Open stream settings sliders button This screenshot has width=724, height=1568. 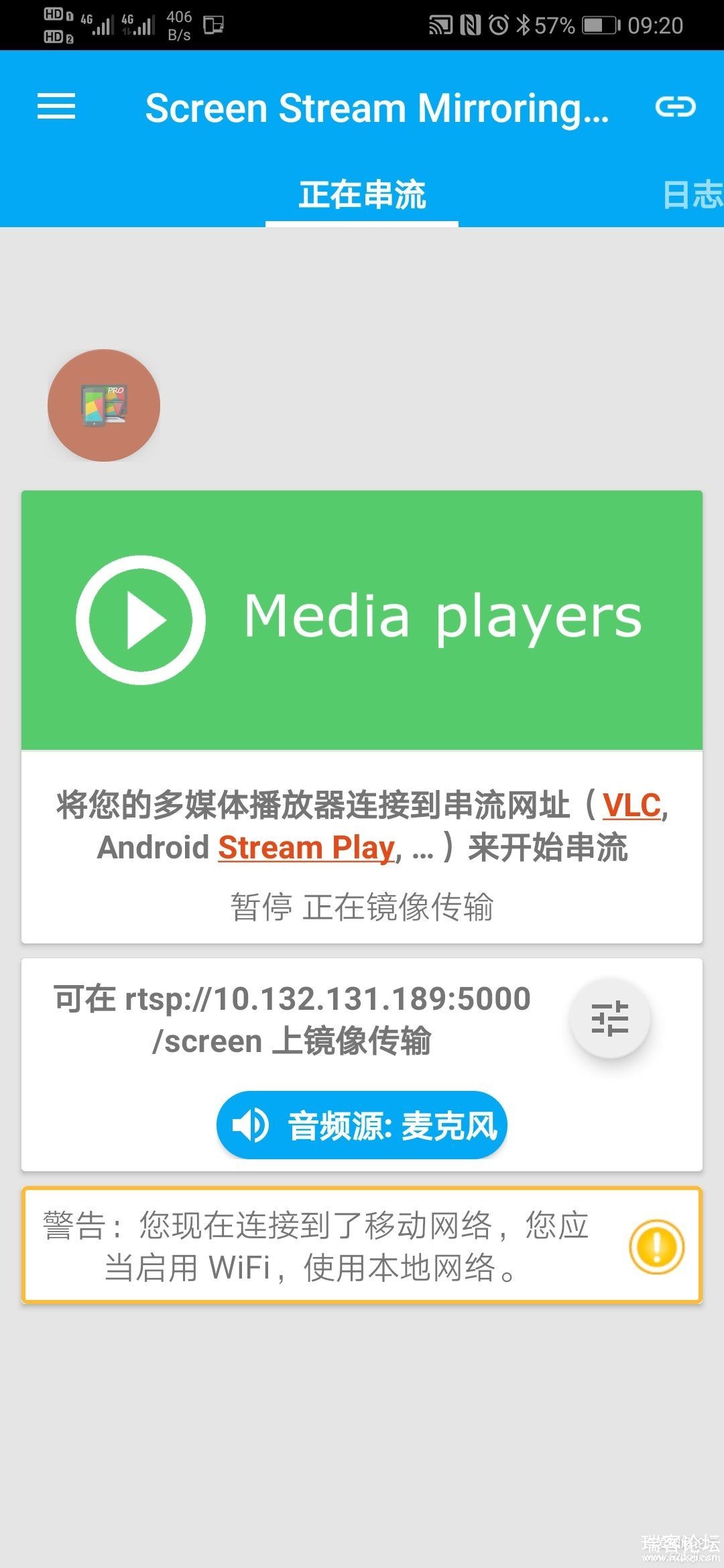[x=609, y=1019]
